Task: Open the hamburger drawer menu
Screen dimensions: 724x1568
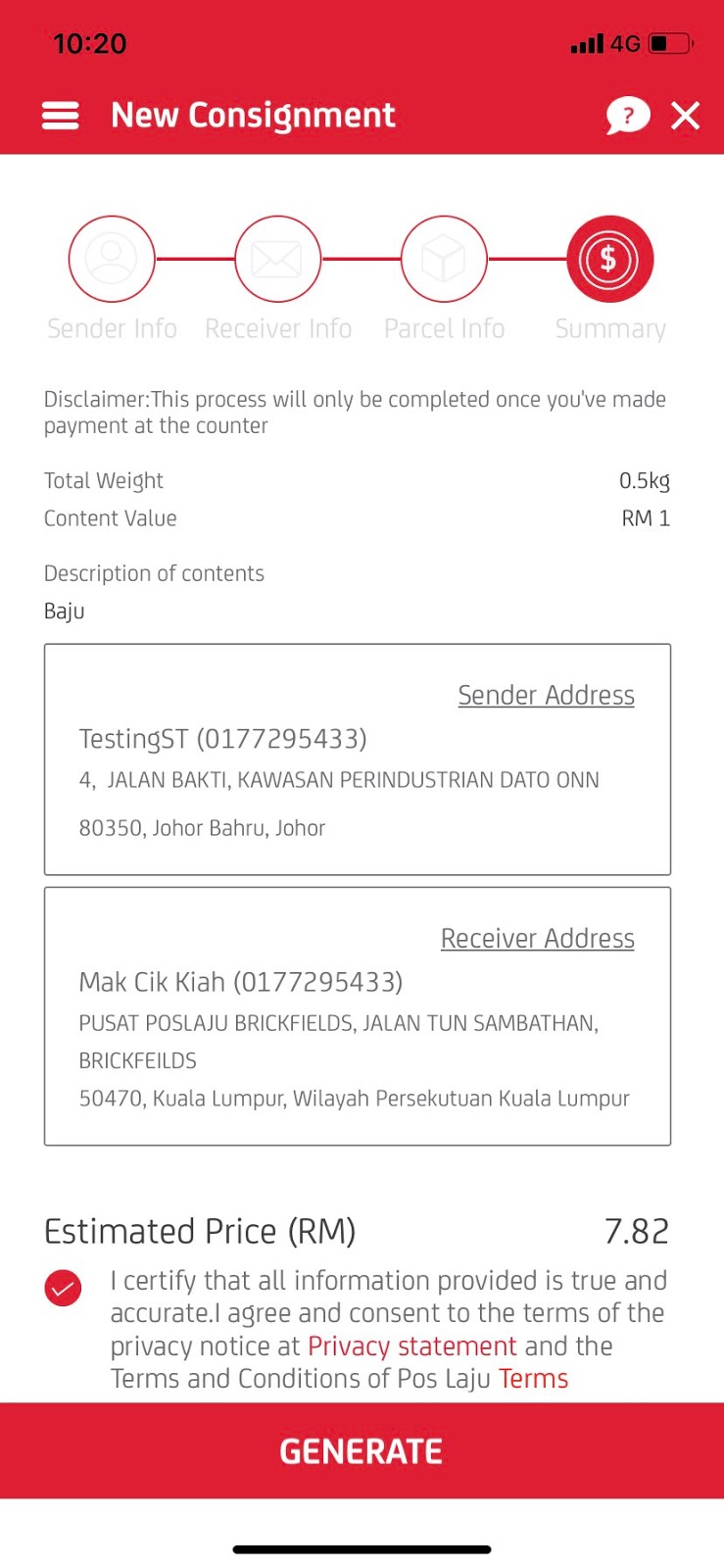Action: (x=60, y=116)
